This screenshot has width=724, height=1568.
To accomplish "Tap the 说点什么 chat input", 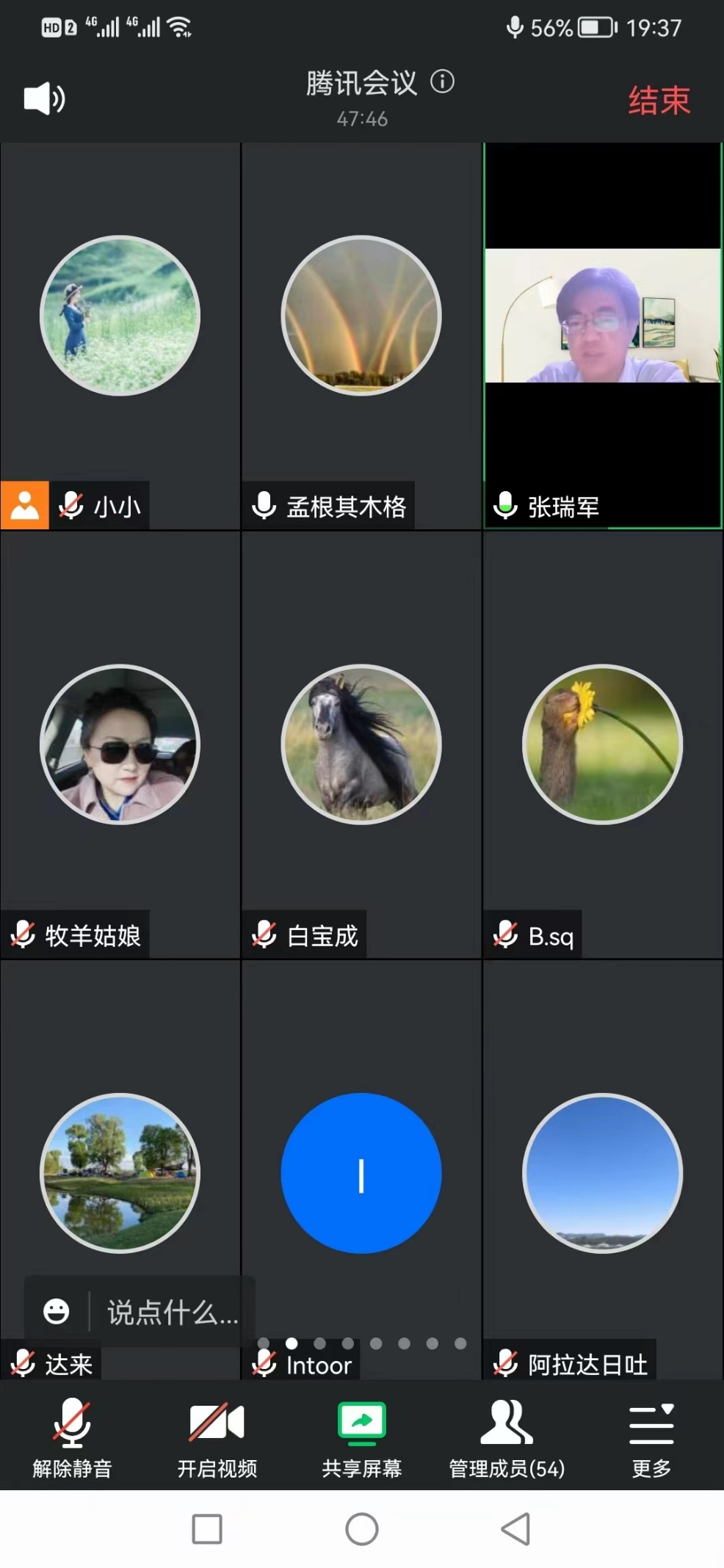I will 173,1313.
